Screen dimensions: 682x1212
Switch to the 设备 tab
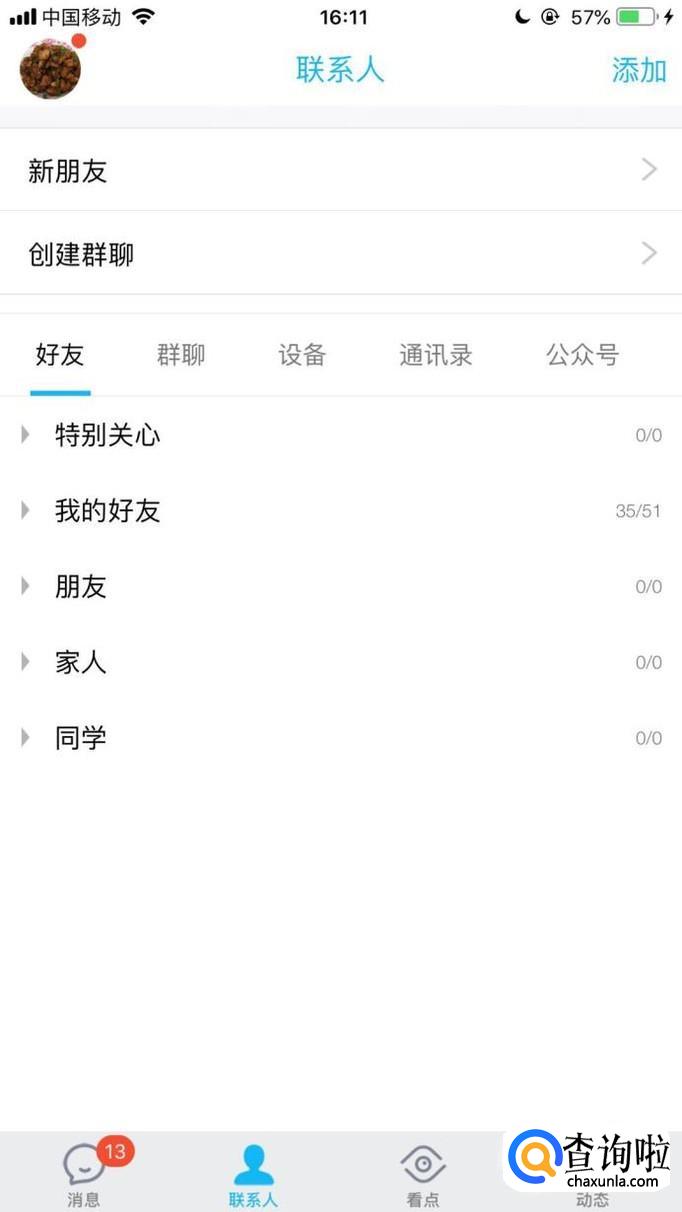pyautogui.click(x=302, y=355)
